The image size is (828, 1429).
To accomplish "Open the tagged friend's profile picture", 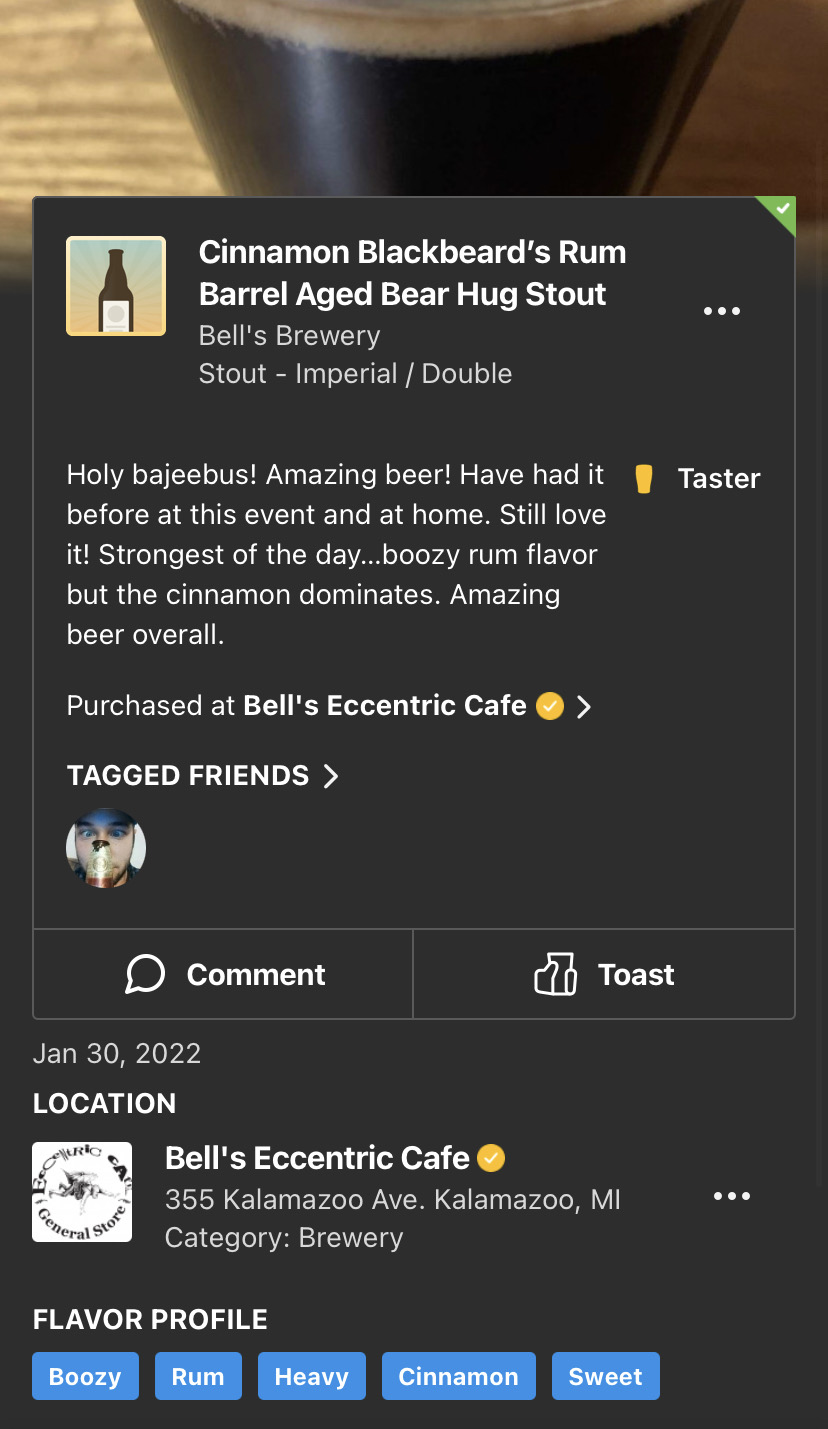I will click(106, 849).
